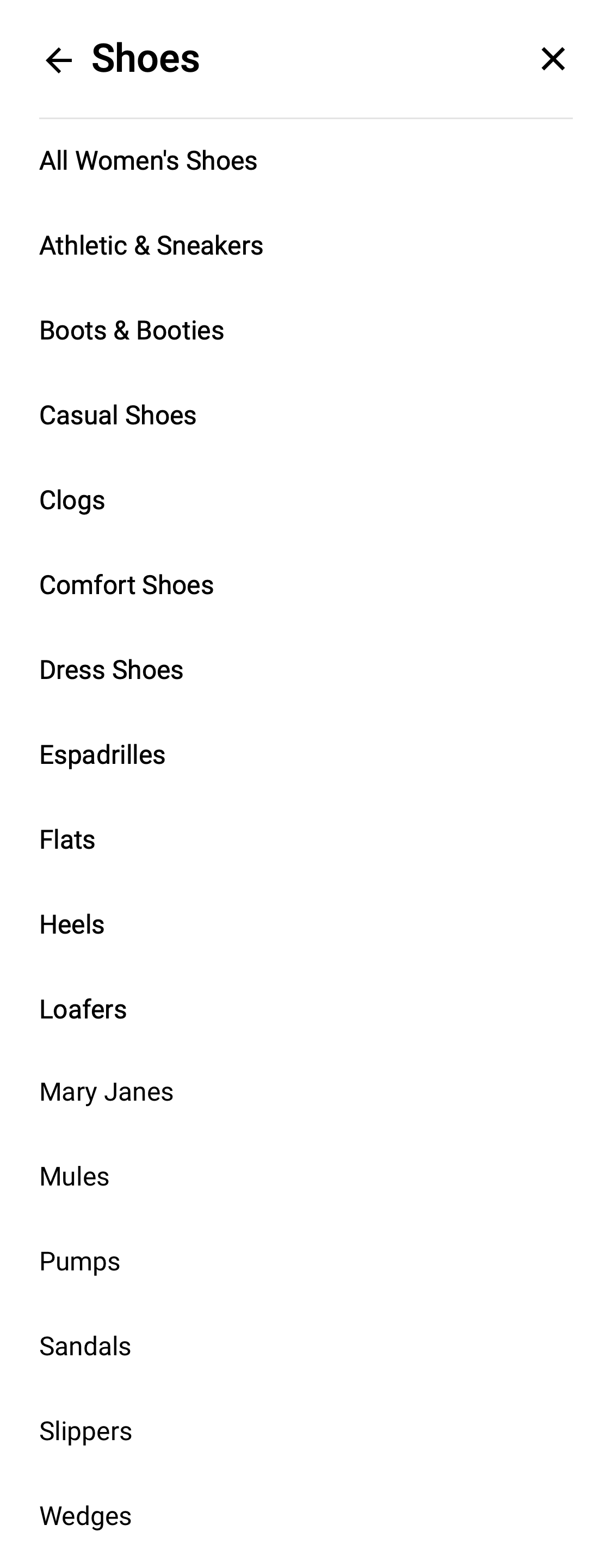Click the back arrow icon

59,59
